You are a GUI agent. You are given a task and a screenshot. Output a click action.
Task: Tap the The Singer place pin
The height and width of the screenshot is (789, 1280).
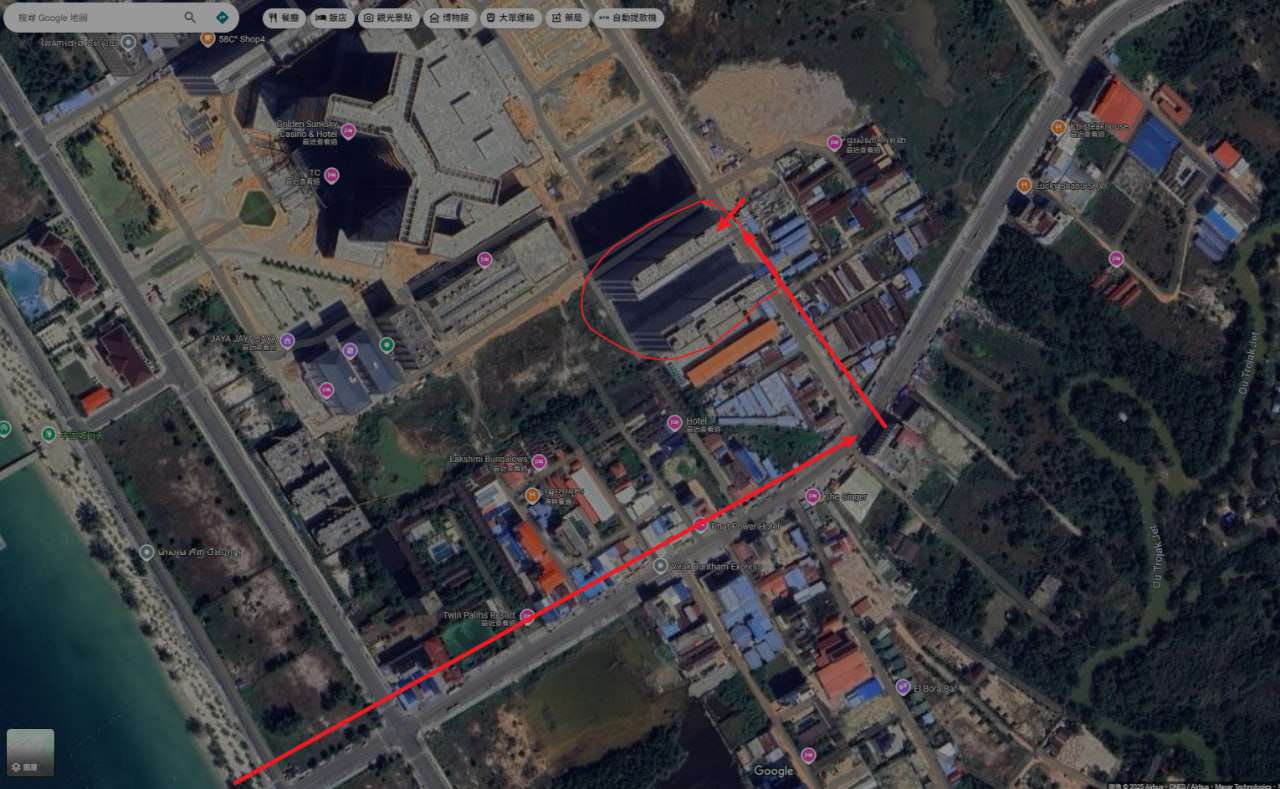[812, 496]
